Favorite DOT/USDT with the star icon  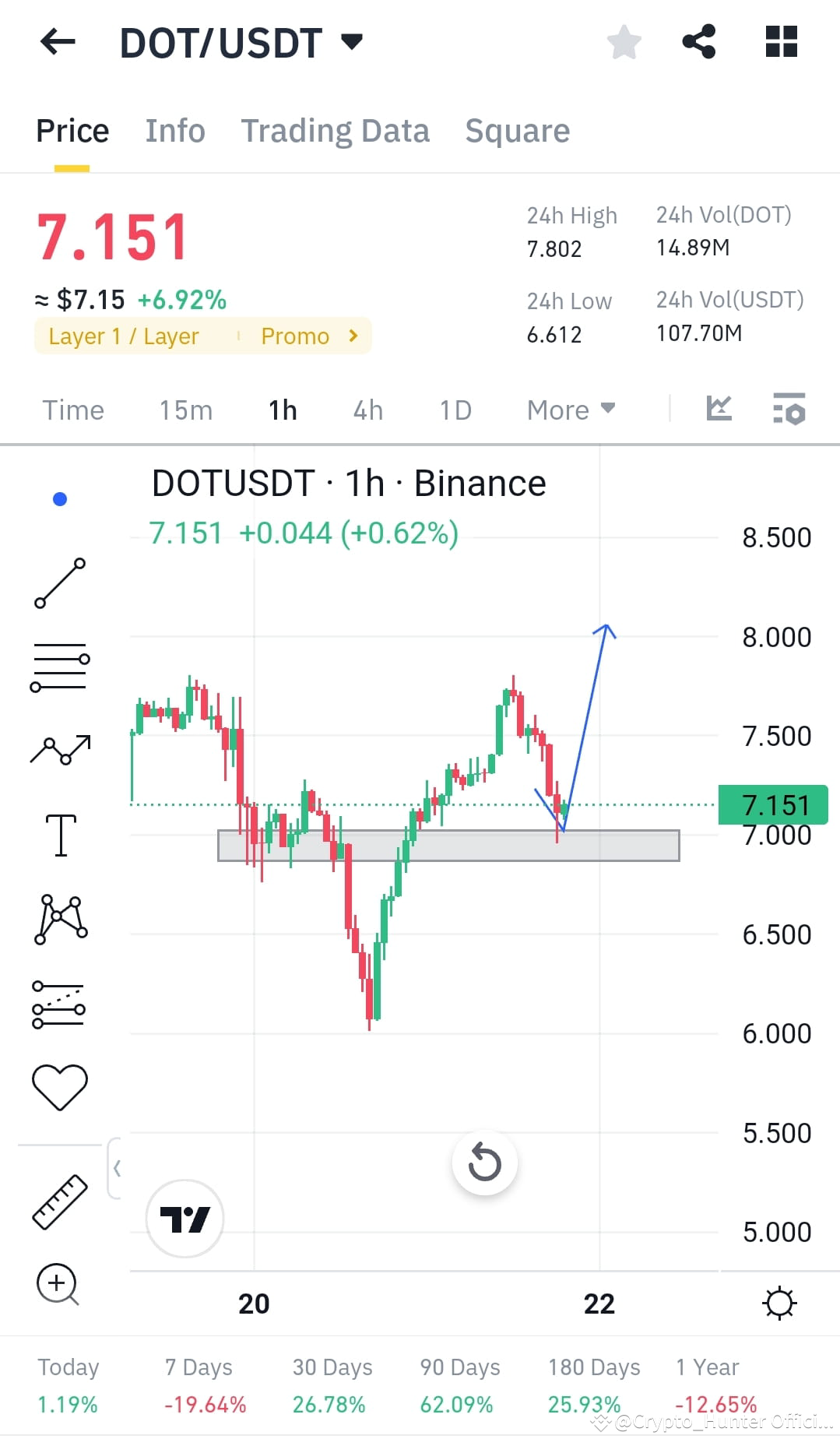pyautogui.click(x=624, y=43)
